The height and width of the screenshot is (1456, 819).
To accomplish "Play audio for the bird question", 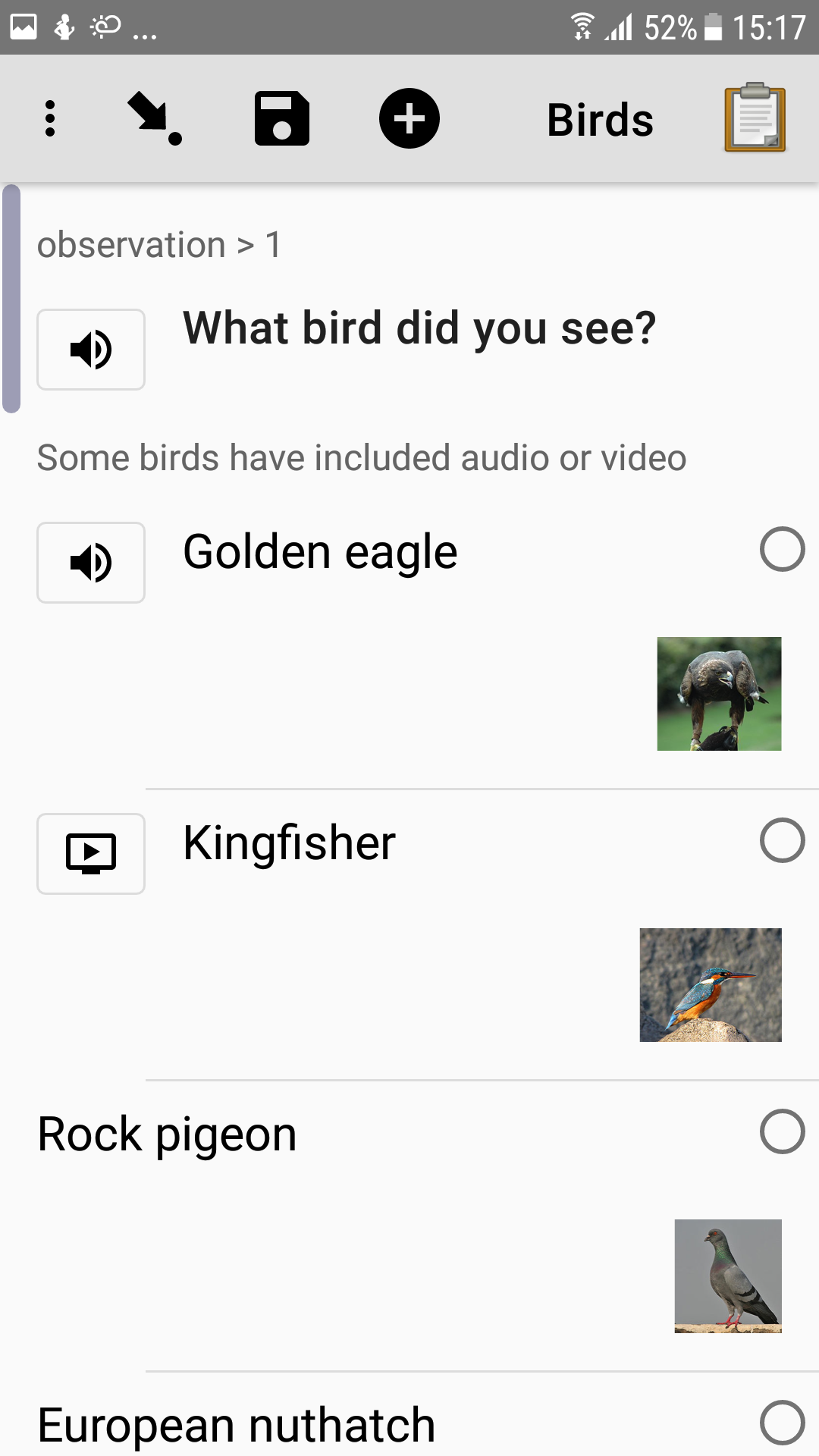I will click(x=91, y=350).
